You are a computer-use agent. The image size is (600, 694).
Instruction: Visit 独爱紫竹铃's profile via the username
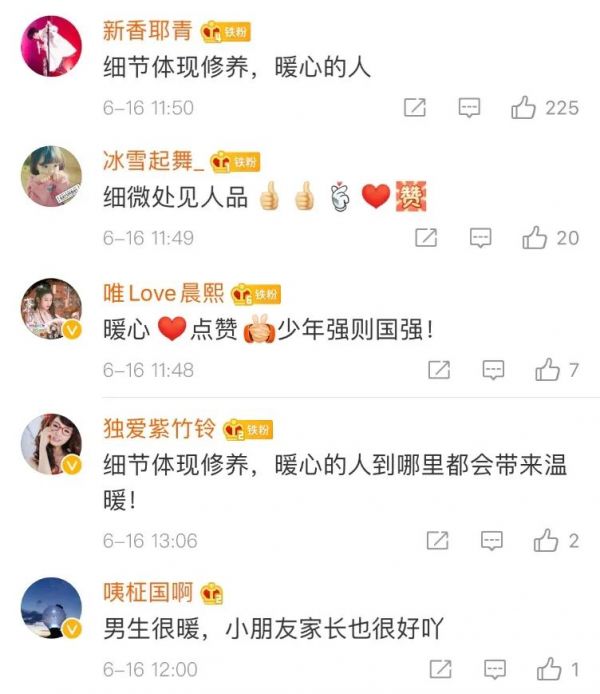point(159,430)
